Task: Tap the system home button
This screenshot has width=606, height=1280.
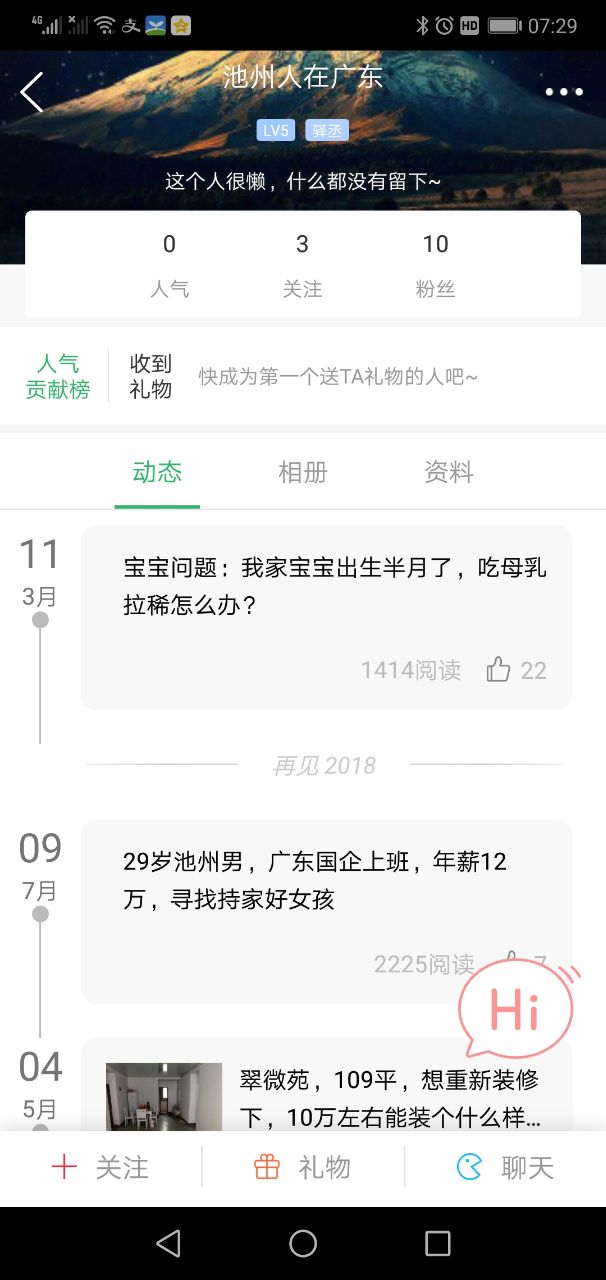Action: pyautogui.click(x=303, y=1243)
